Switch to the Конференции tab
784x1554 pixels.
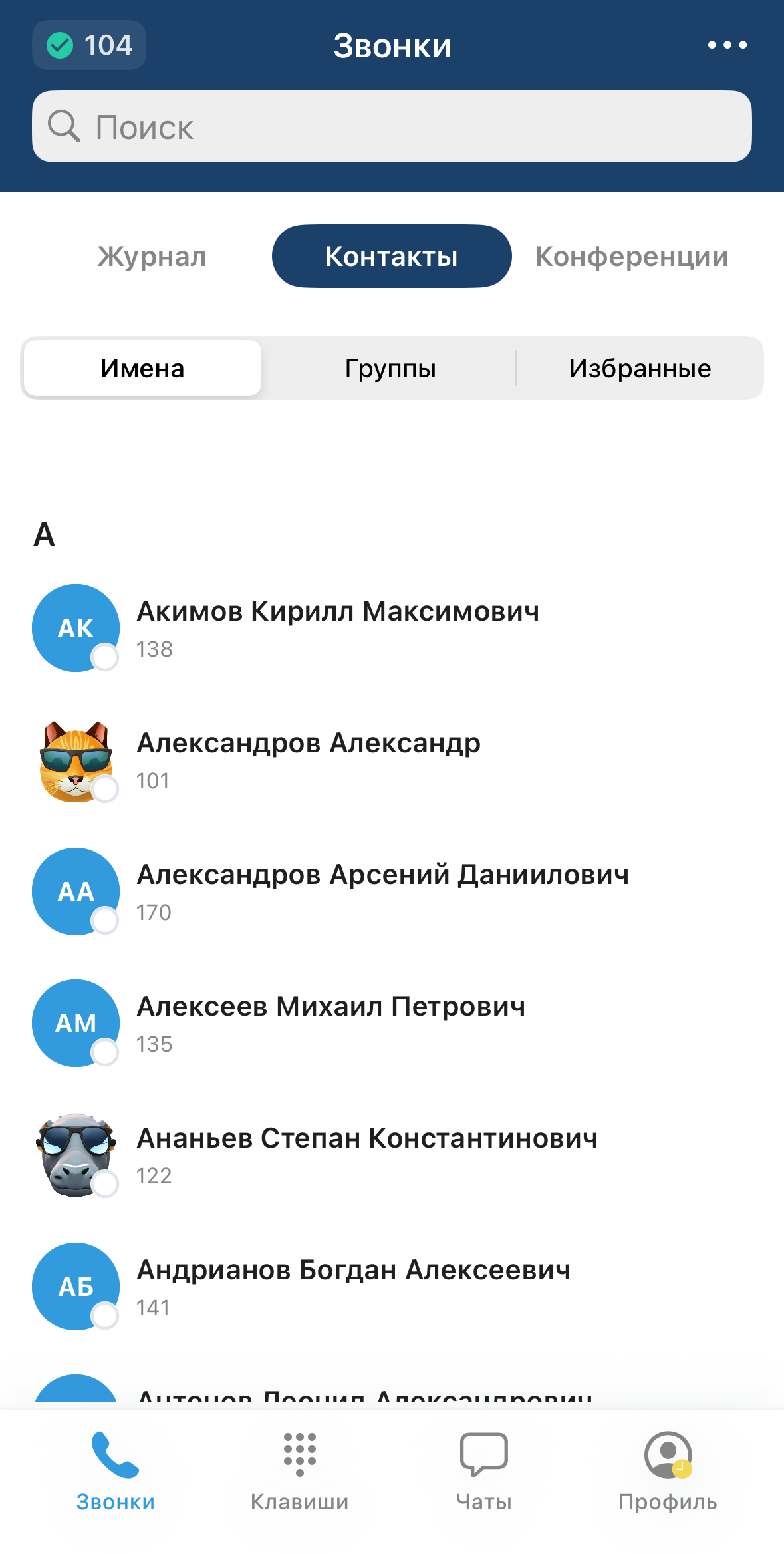click(x=631, y=257)
